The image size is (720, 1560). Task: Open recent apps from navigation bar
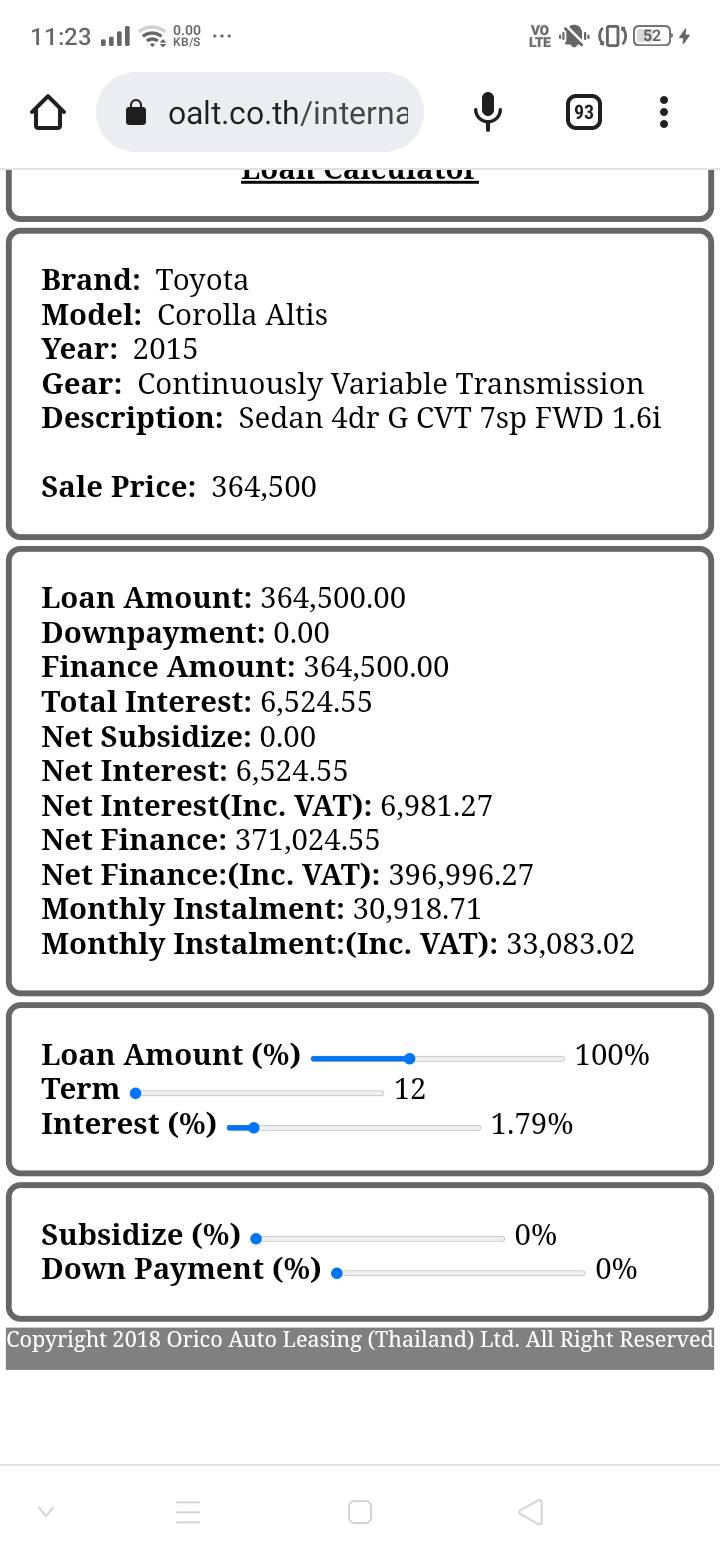(x=360, y=1511)
